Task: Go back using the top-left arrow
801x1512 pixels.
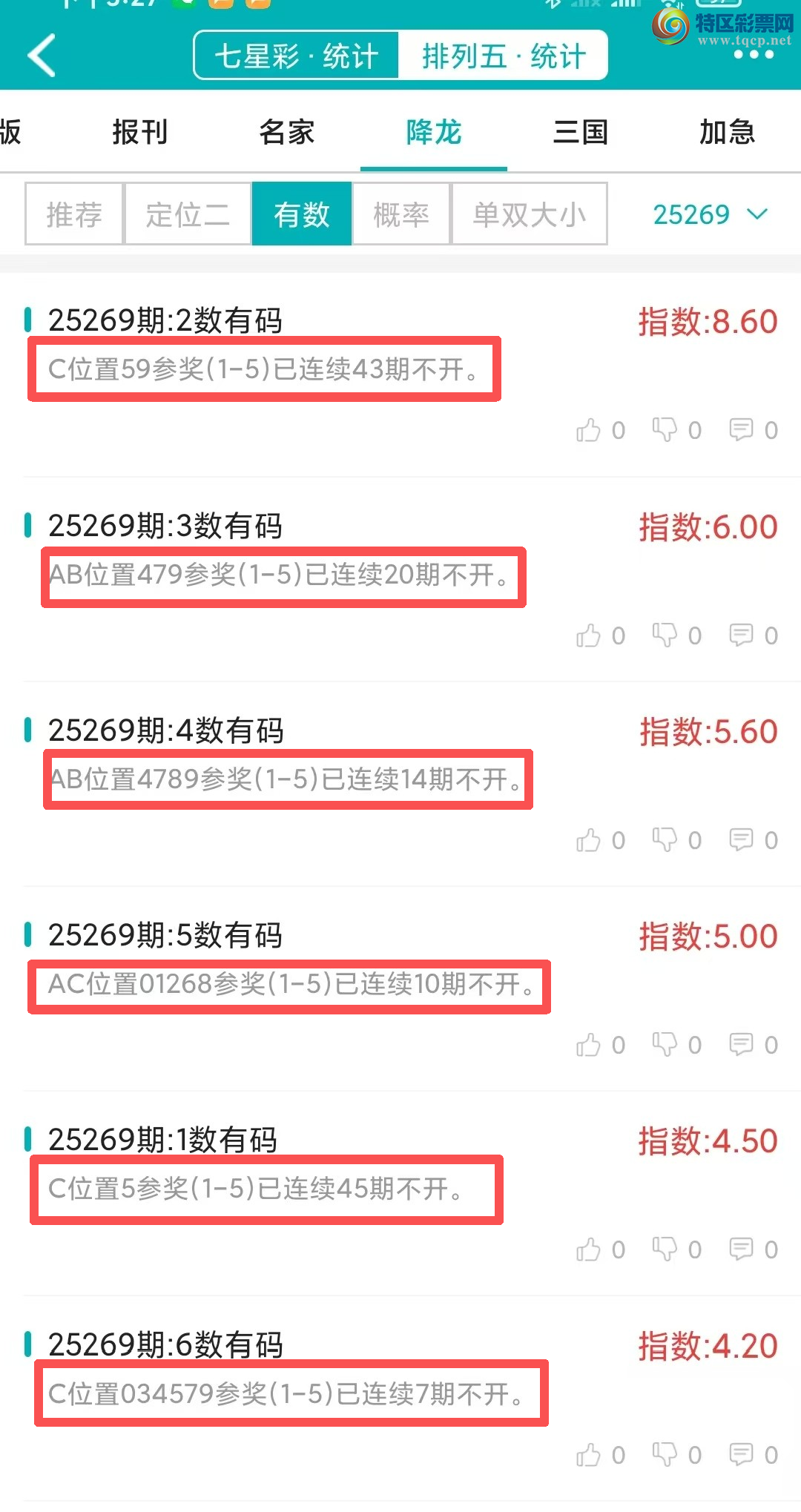Action: point(42,56)
